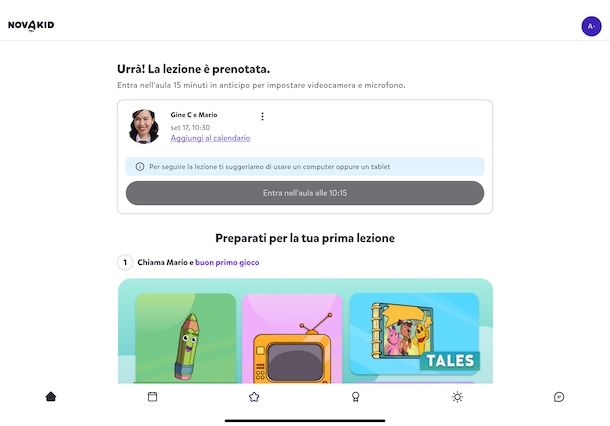Switch to the calendar tab
Image resolution: width=610 pixels, height=426 pixels.
pos(153,397)
